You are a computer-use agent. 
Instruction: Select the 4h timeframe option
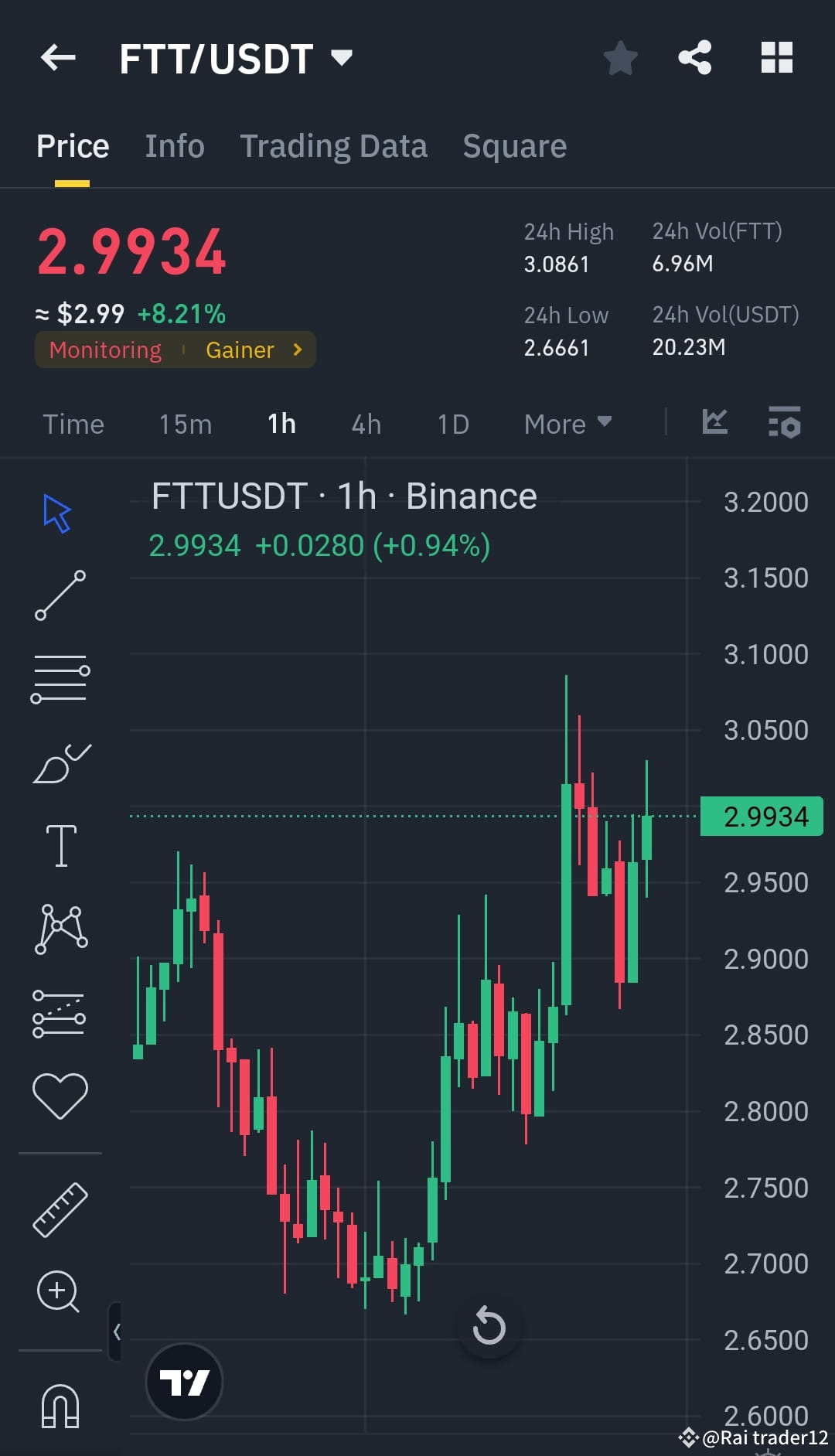pos(365,424)
